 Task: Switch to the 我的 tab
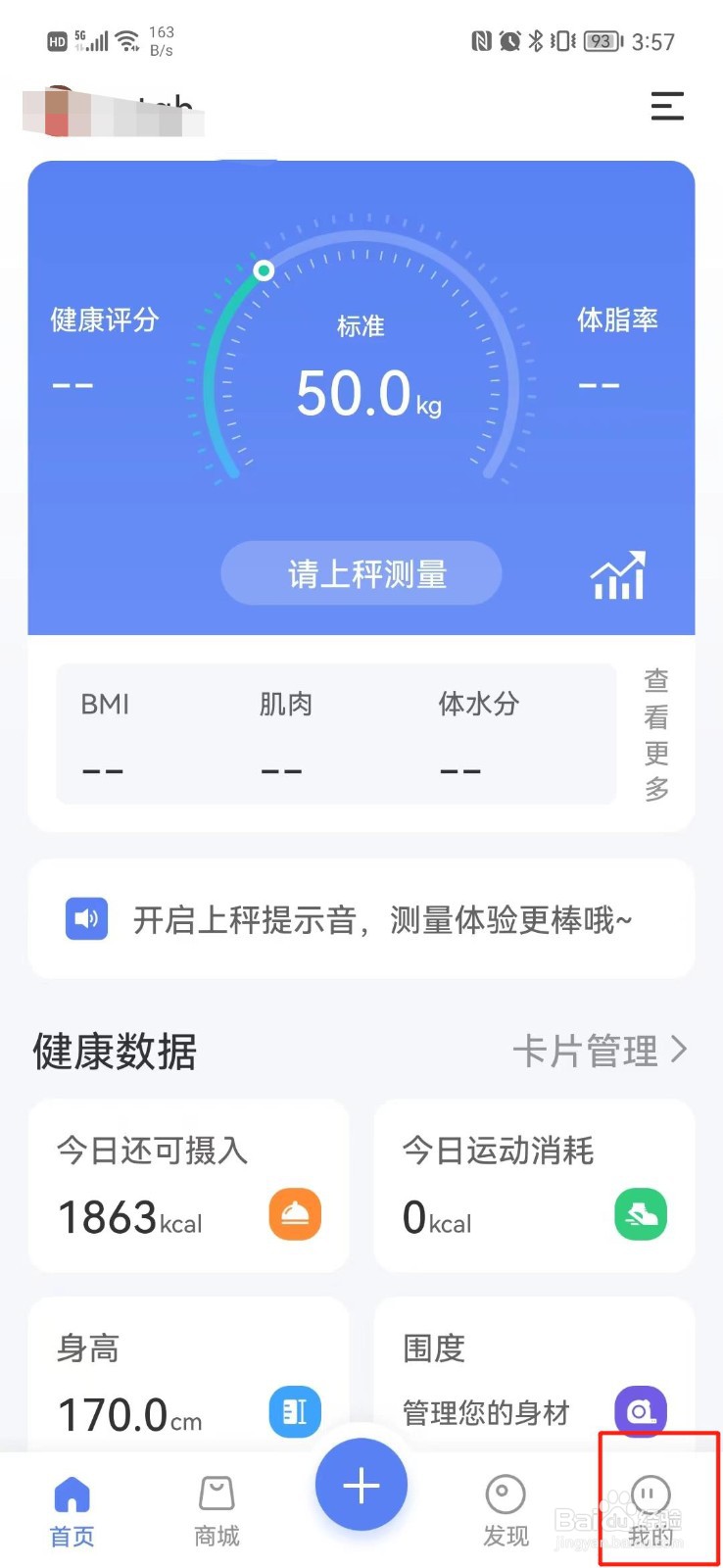coord(651,1510)
